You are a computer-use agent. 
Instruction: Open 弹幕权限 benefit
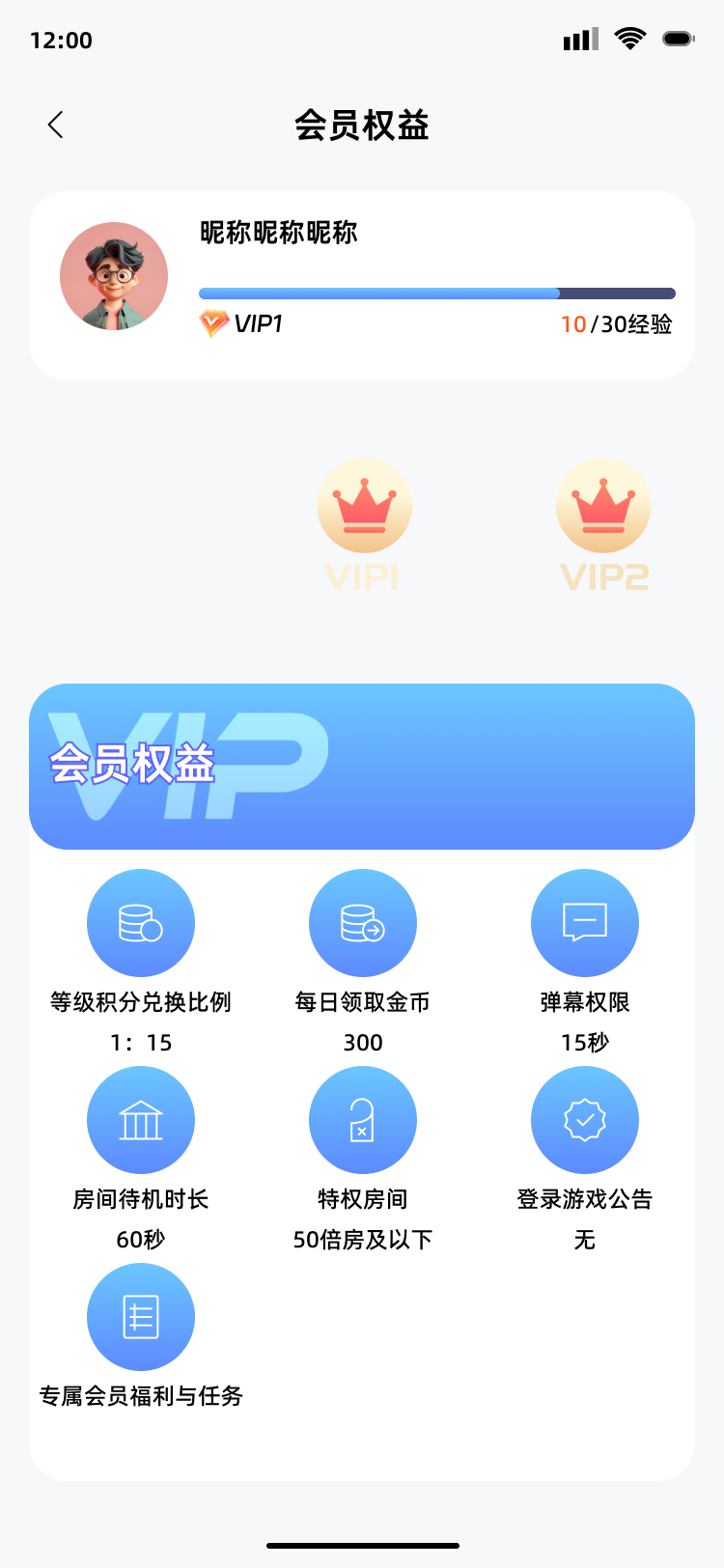585,923
